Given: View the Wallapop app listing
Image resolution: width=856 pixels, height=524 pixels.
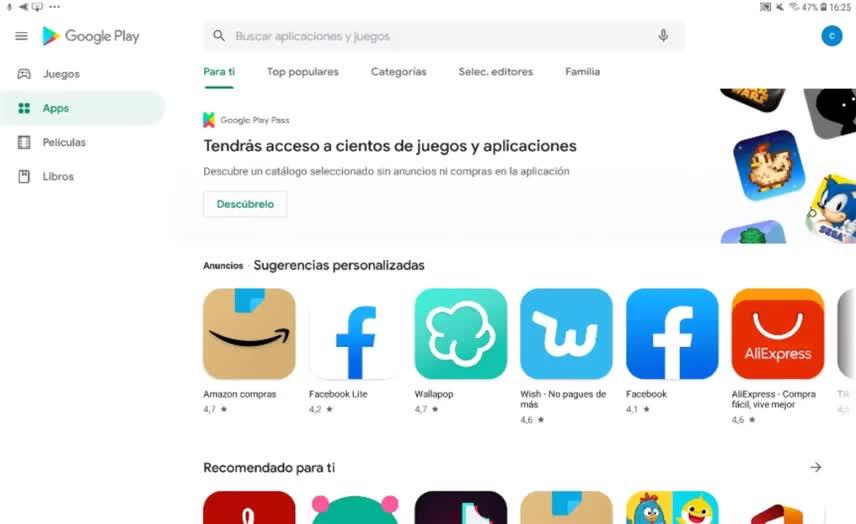Looking at the screenshot, I should click(x=461, y=334).
